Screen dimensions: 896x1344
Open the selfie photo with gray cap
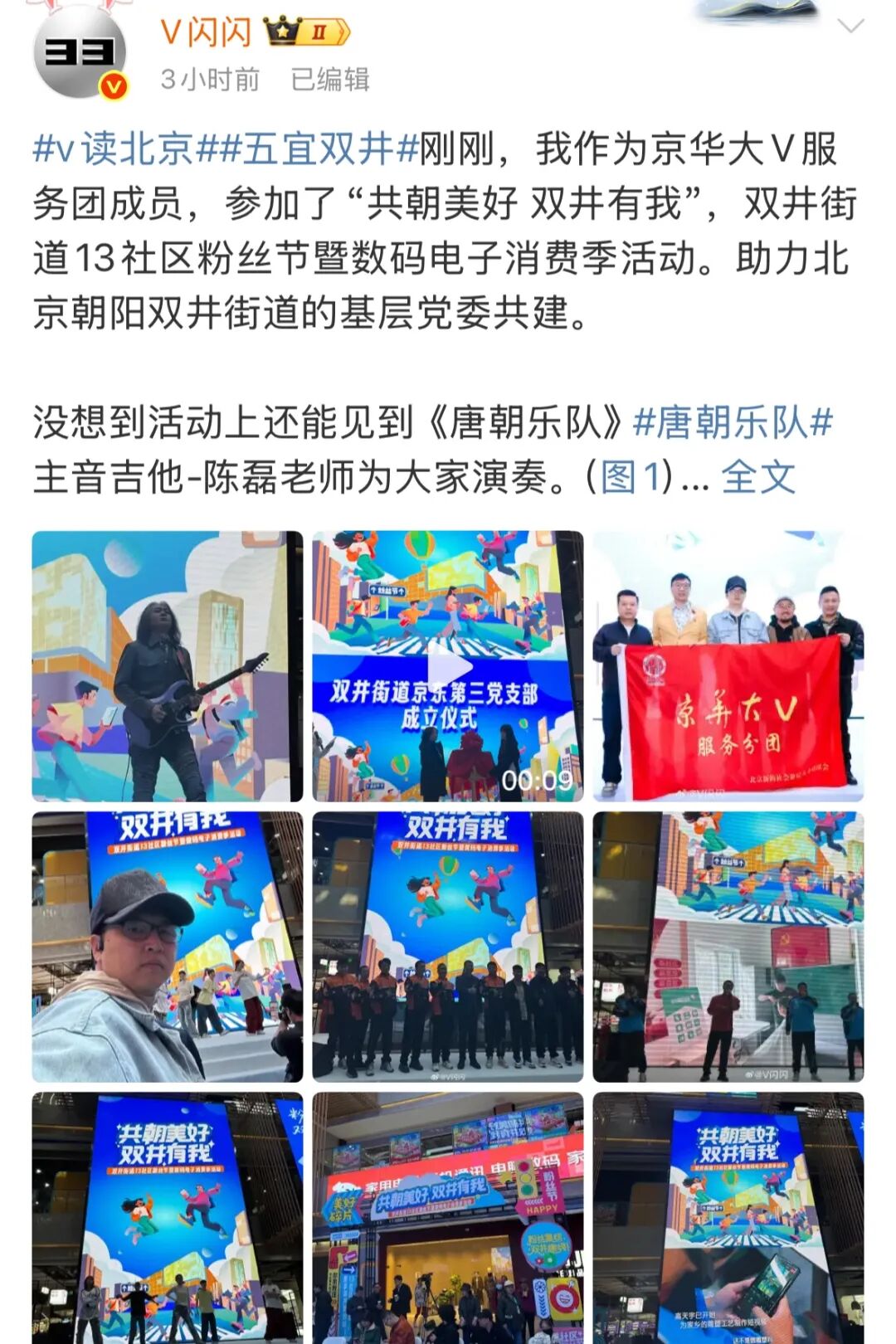click(168, 947)
